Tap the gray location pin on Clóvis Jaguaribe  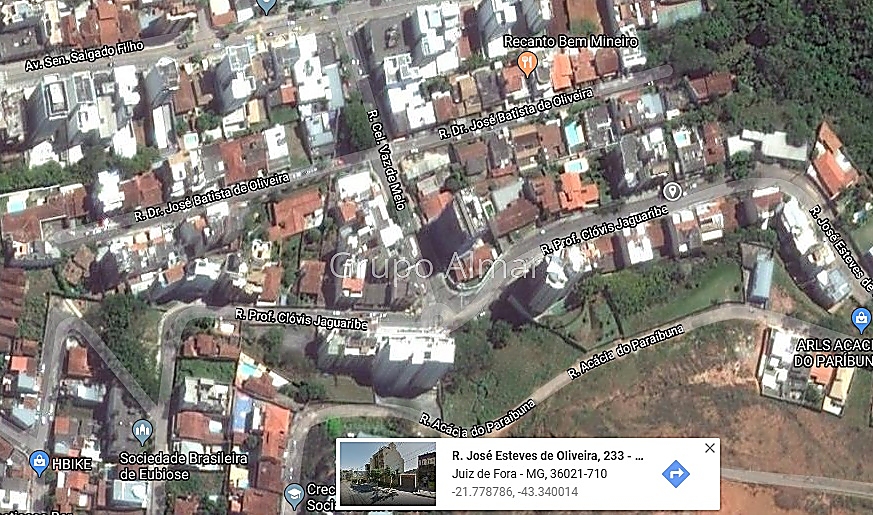672,190
